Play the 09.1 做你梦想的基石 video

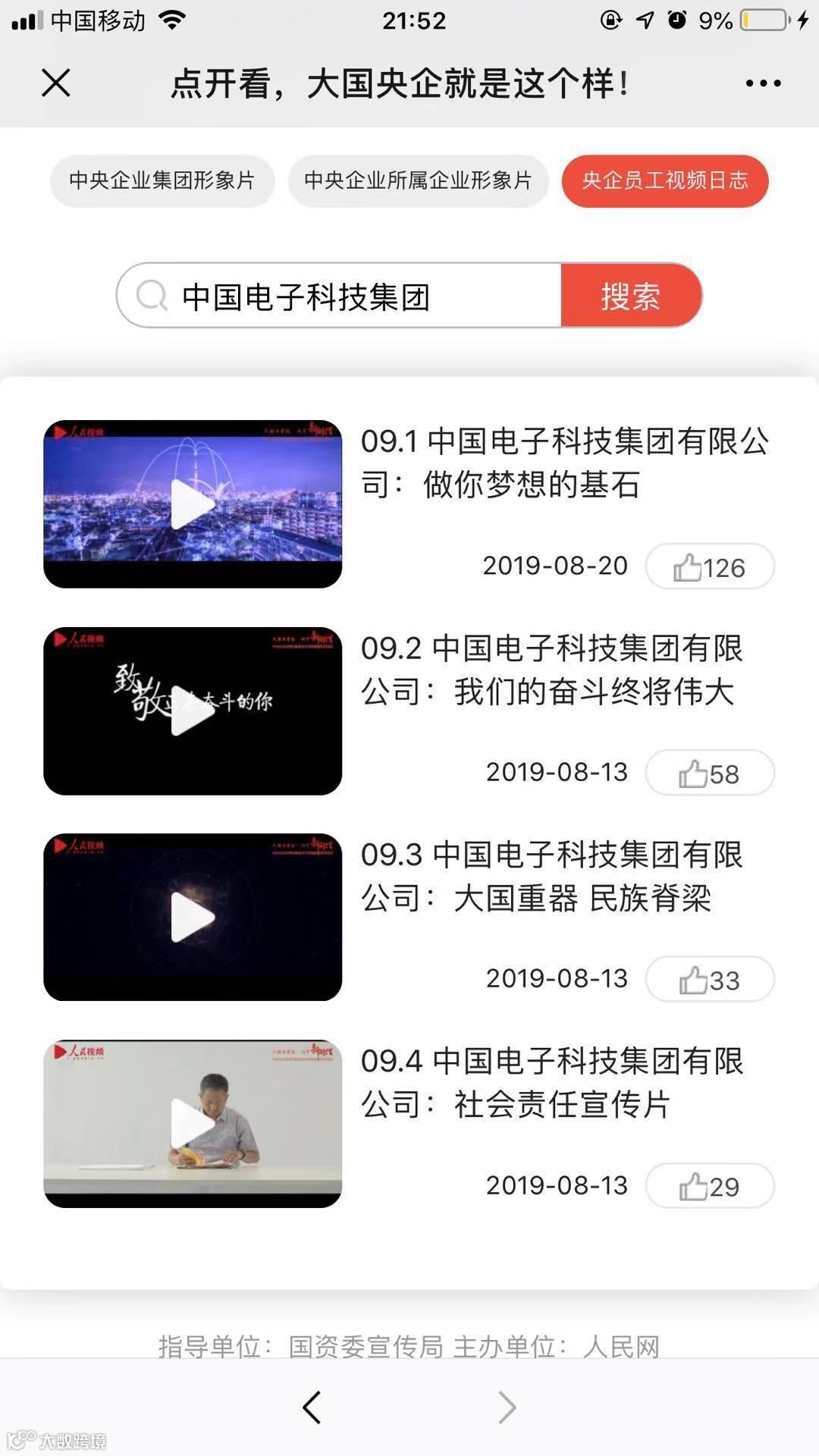193,504
